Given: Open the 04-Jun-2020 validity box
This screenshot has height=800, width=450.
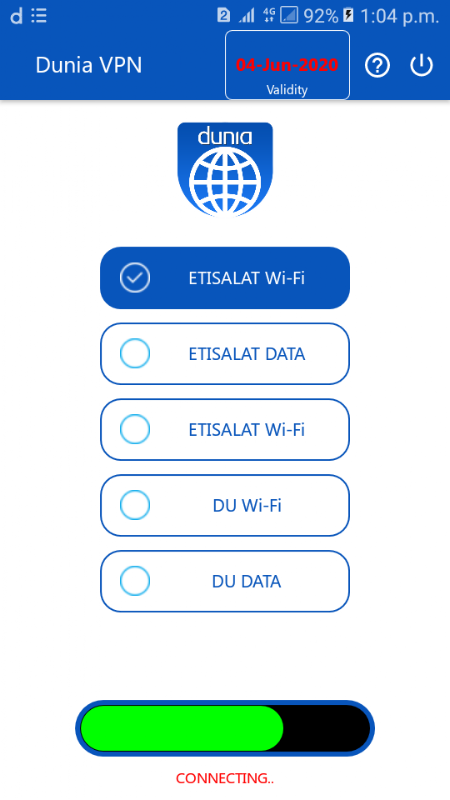Looking at the screenshot, I should pyautogui.click(x=287, y=65).
